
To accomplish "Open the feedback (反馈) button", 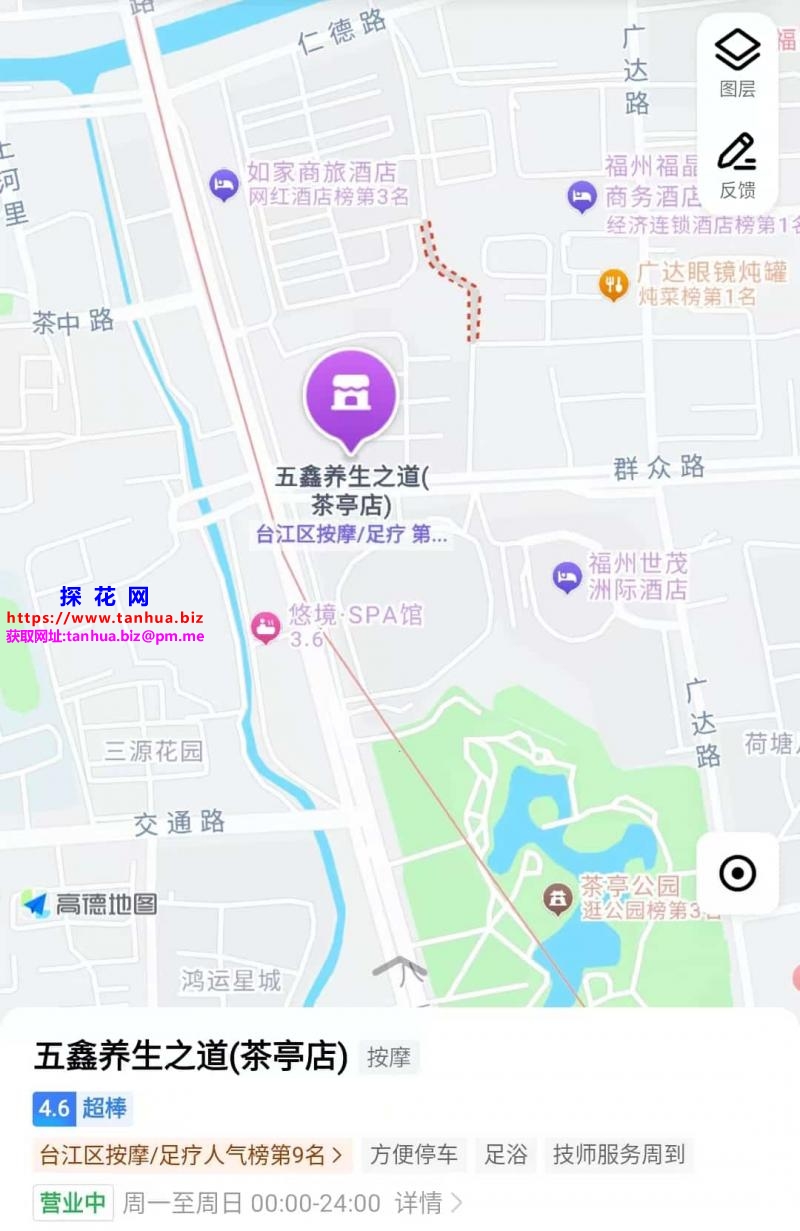I will tap(738, 165).
